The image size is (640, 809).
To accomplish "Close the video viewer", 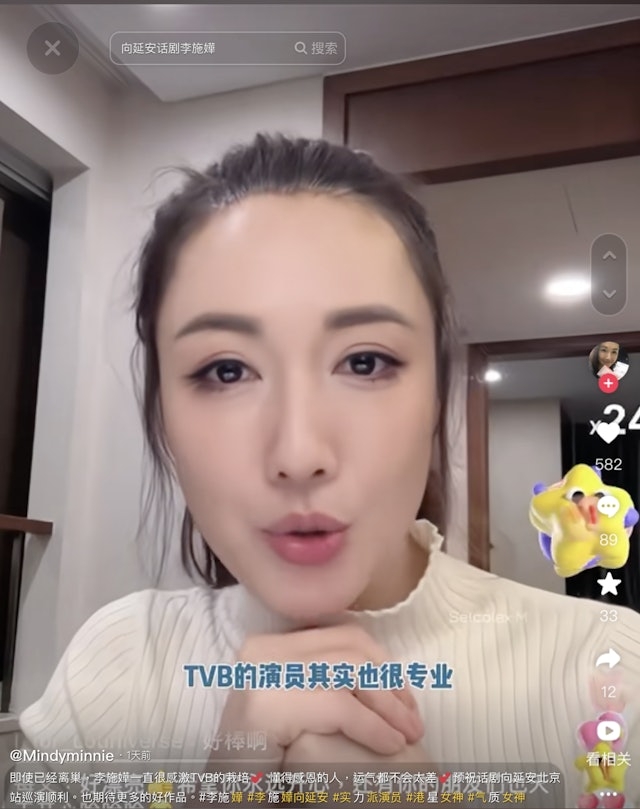I will click(52, 48).
